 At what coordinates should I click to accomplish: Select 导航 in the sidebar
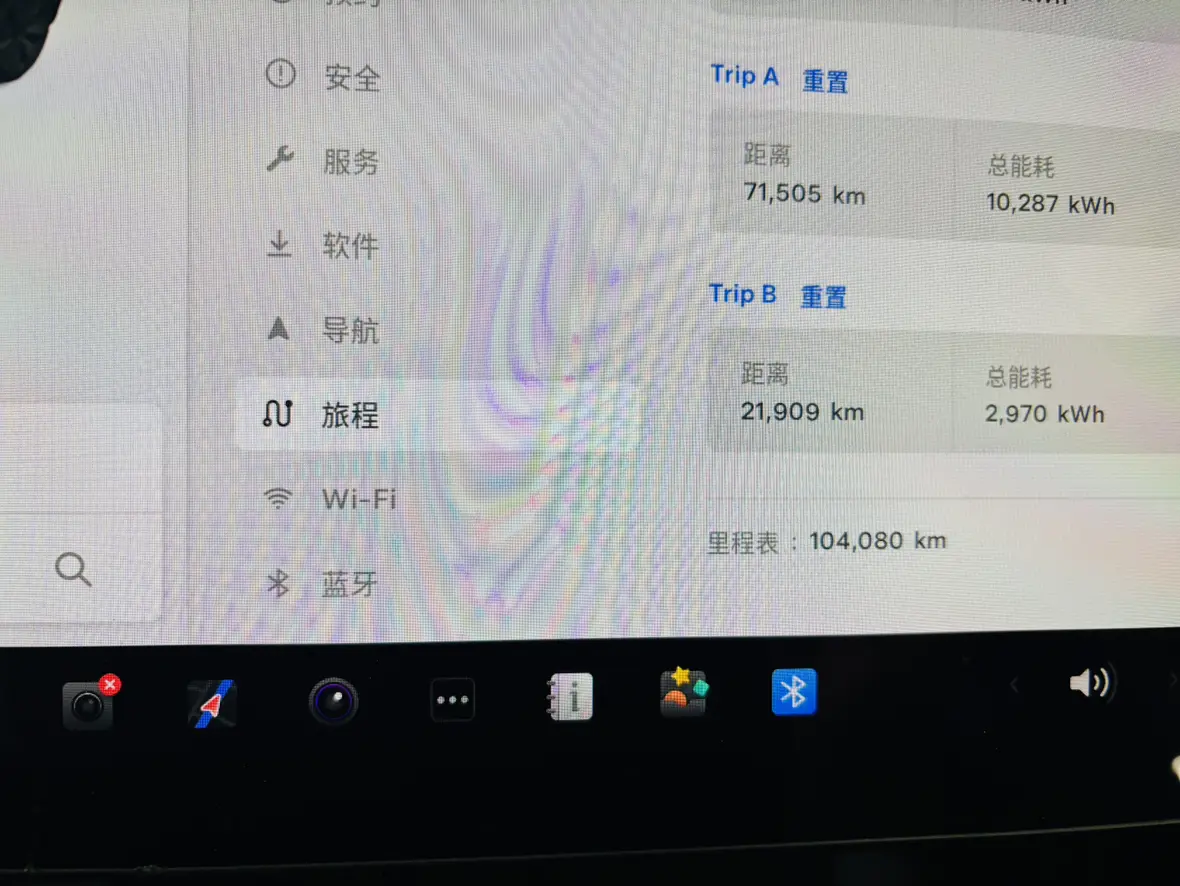[x=350, y=330]
